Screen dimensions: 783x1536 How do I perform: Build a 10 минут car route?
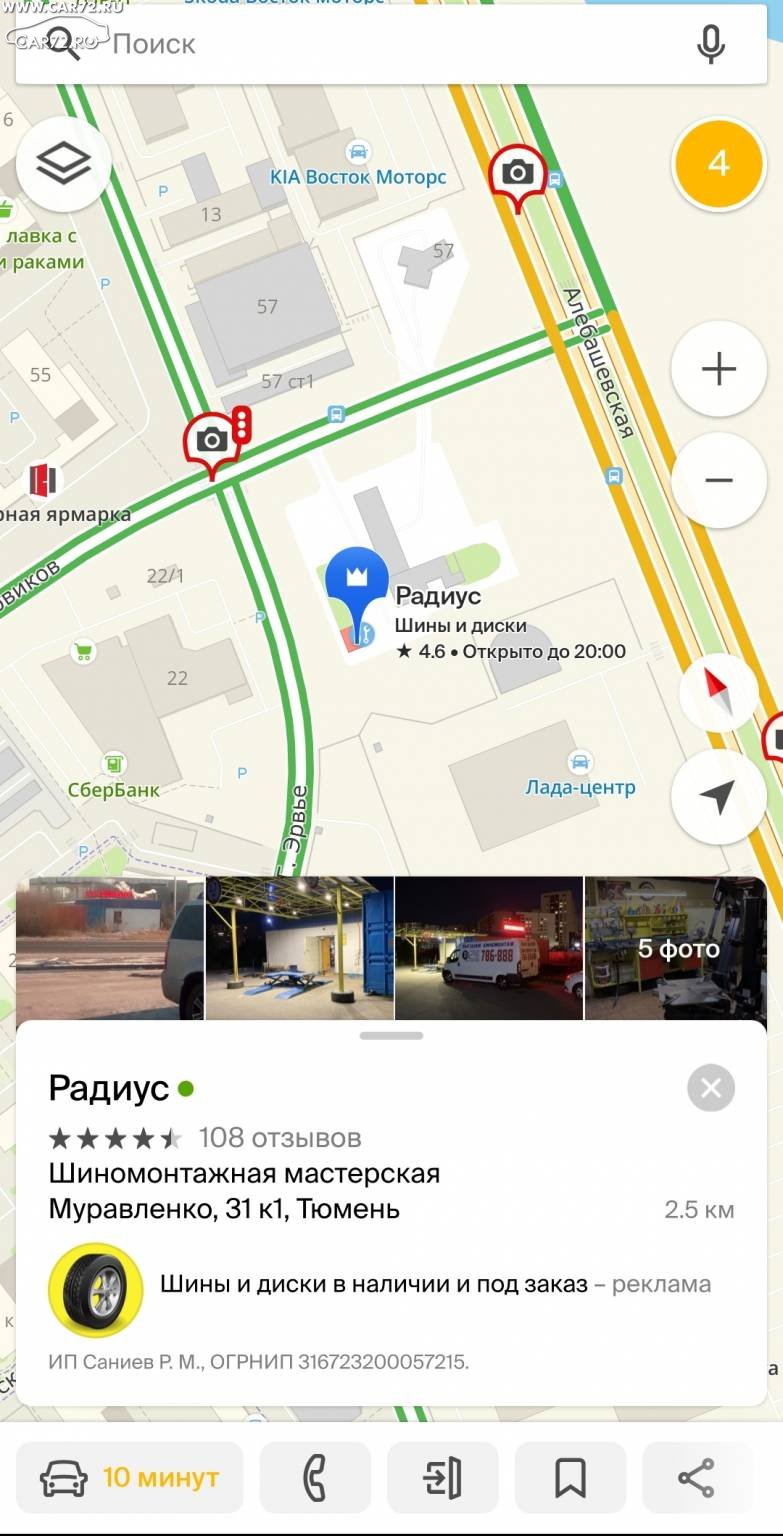tap(129, 1477)
